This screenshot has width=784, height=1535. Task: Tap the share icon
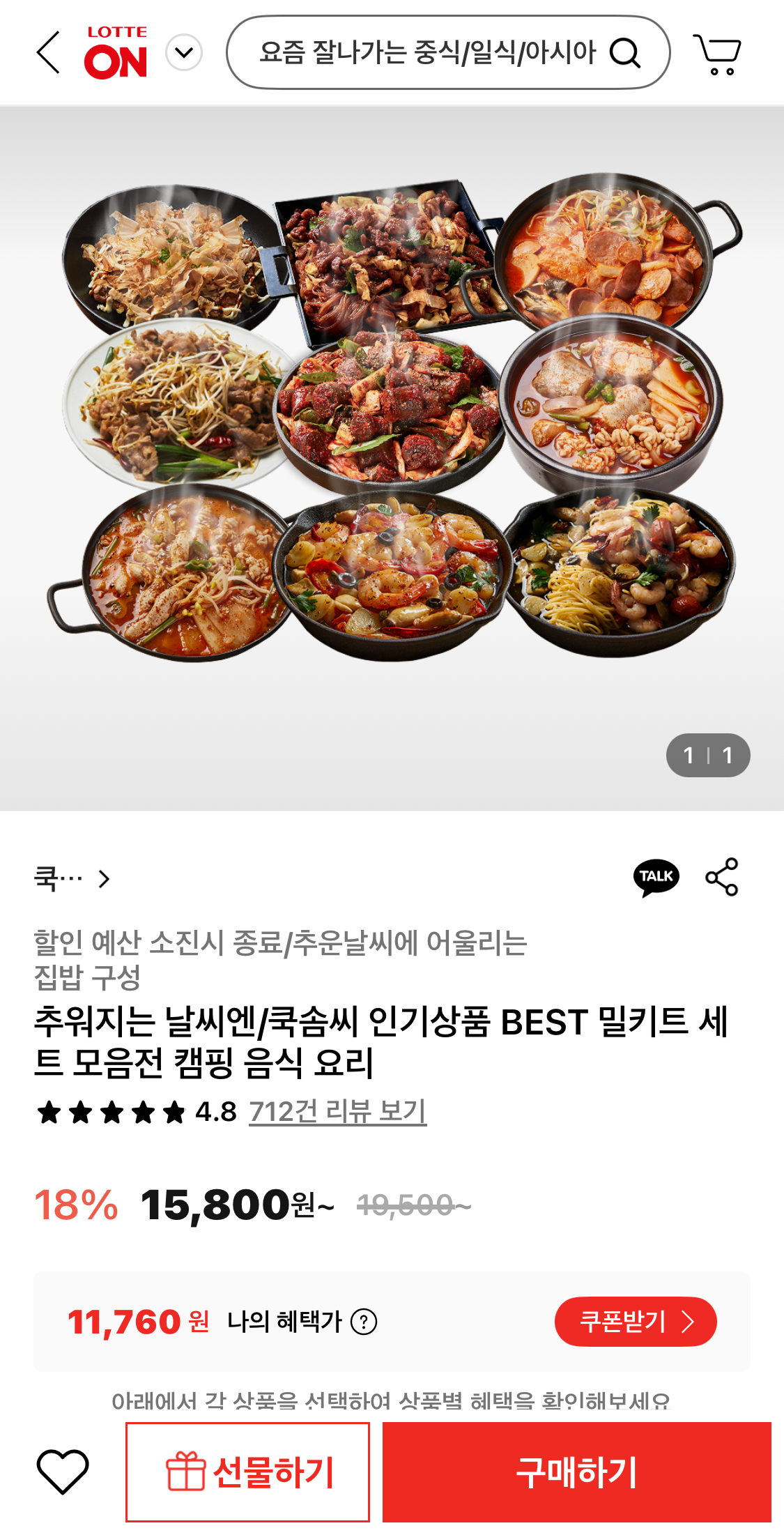[x=722, y=877]
